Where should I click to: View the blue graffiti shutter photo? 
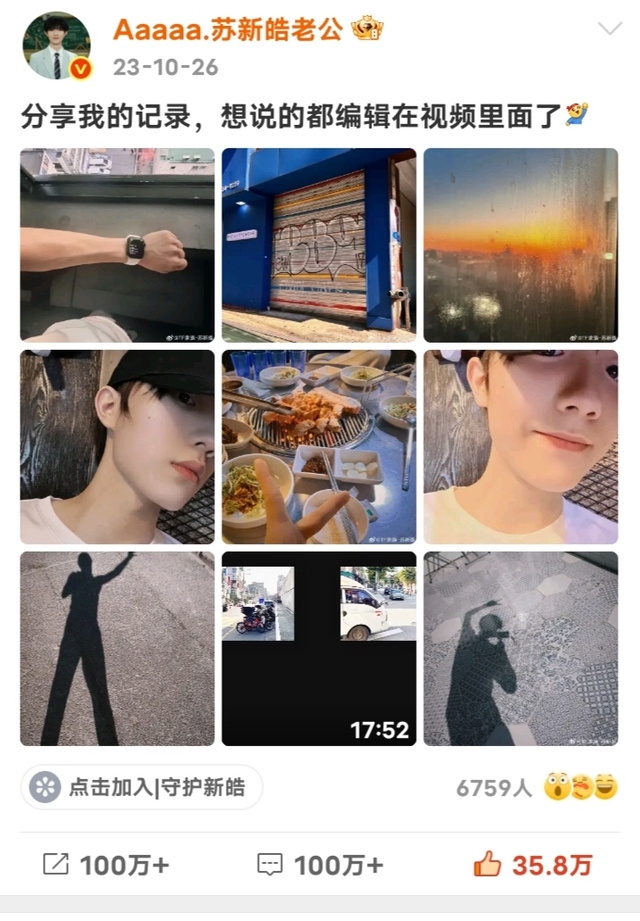click(319, 245)
